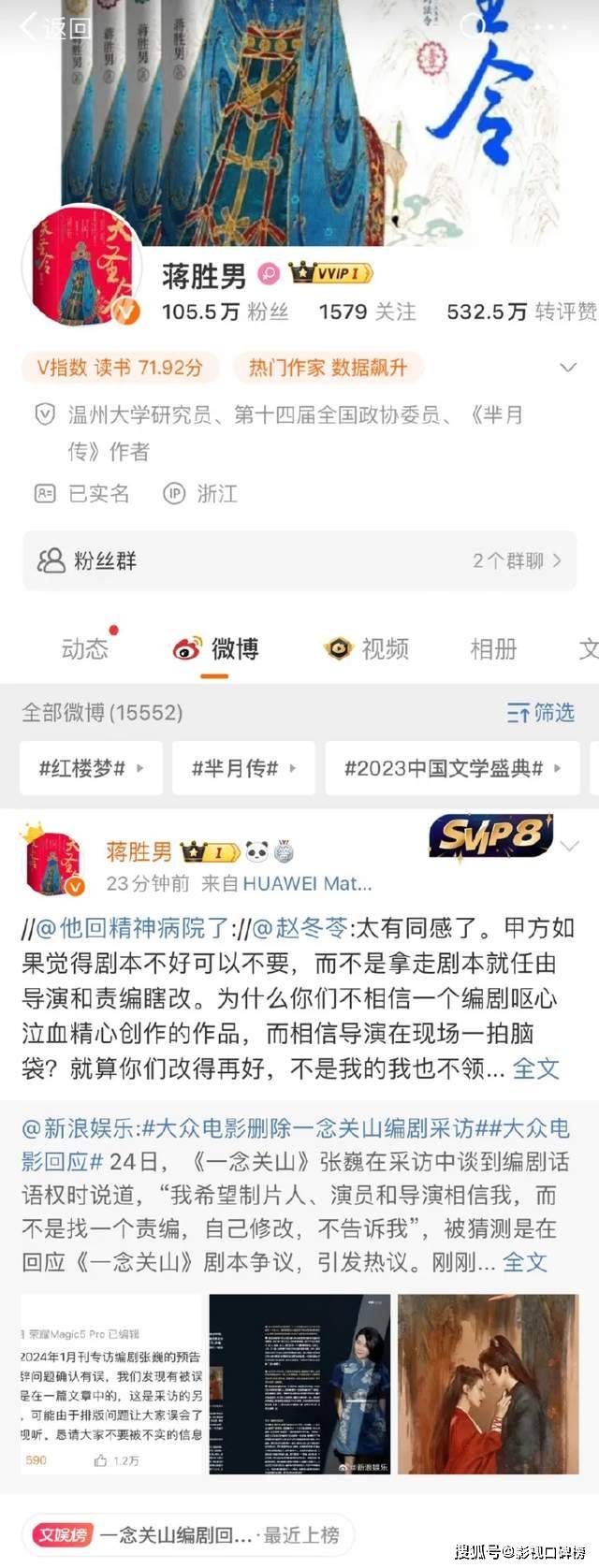Open the @新浪娱乐 mention link
The width and height of the screenshot is (599, 1568).
80,1128
